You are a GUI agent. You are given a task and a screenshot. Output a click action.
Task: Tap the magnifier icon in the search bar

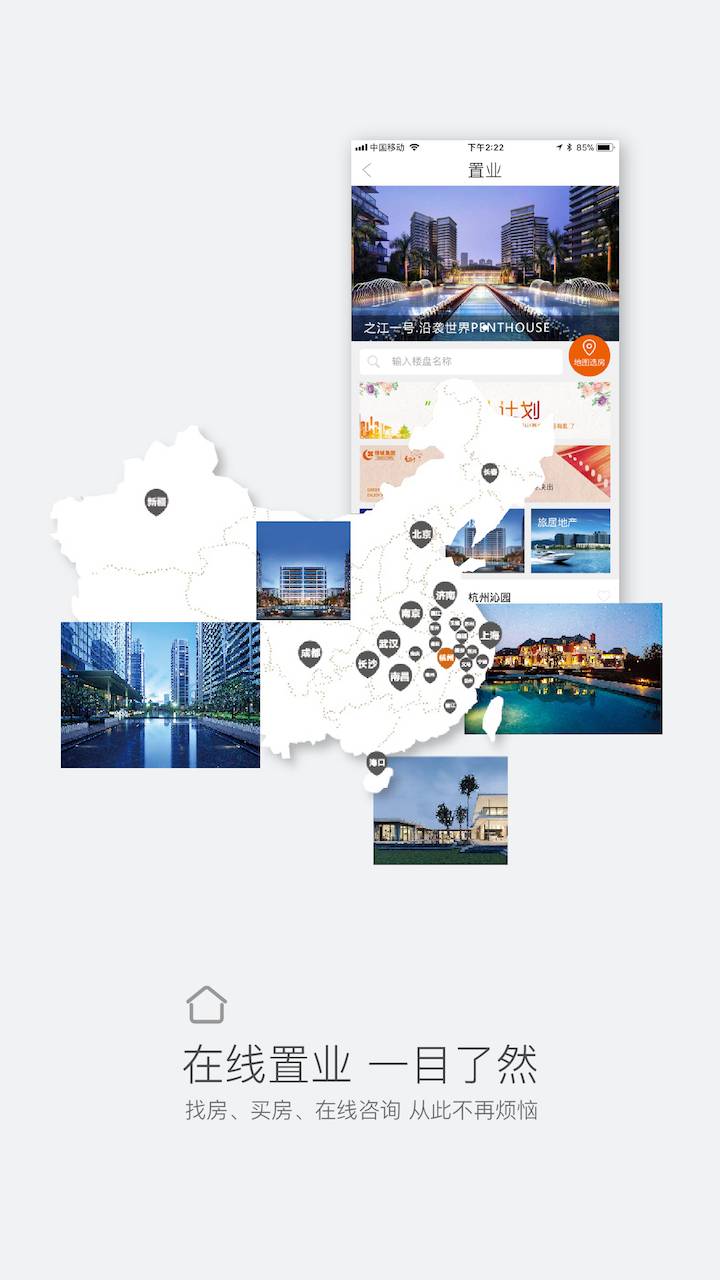point(372,360)
